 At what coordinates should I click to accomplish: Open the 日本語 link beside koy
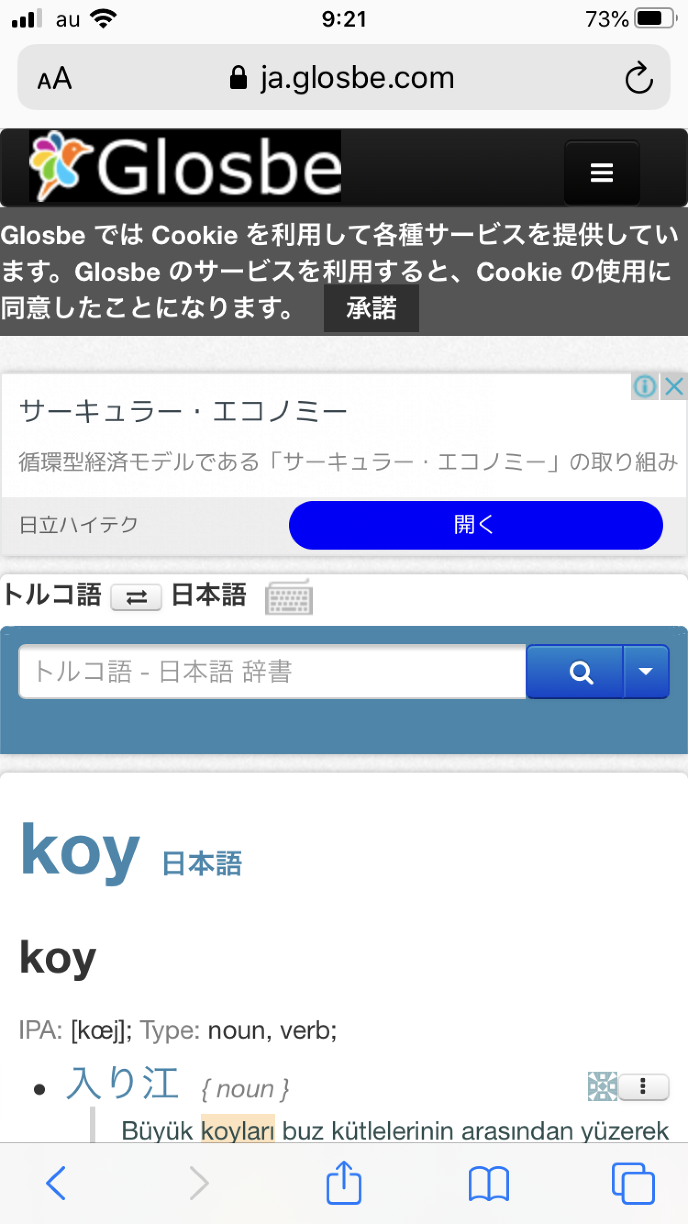202,863
